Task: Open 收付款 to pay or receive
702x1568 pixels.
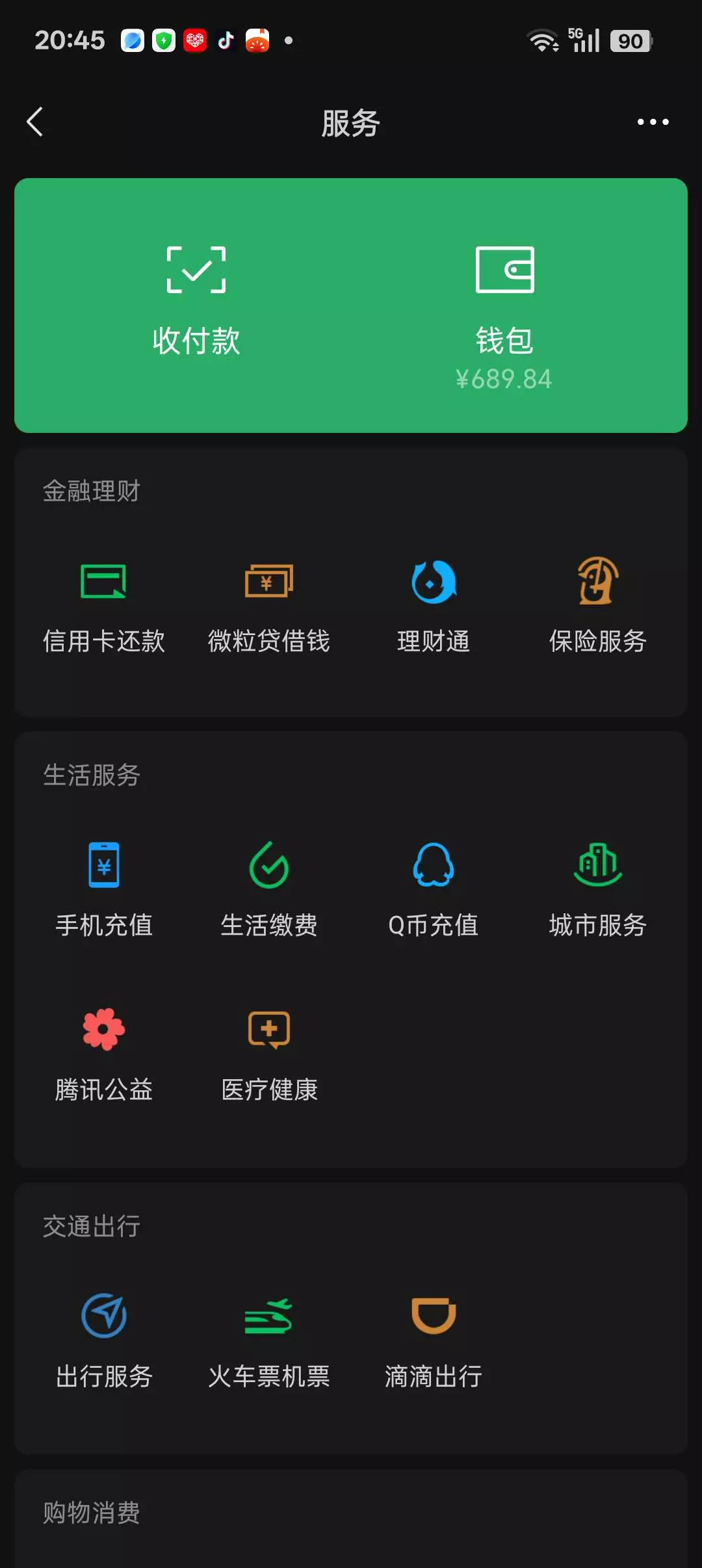Action: [x=196, y=302]
